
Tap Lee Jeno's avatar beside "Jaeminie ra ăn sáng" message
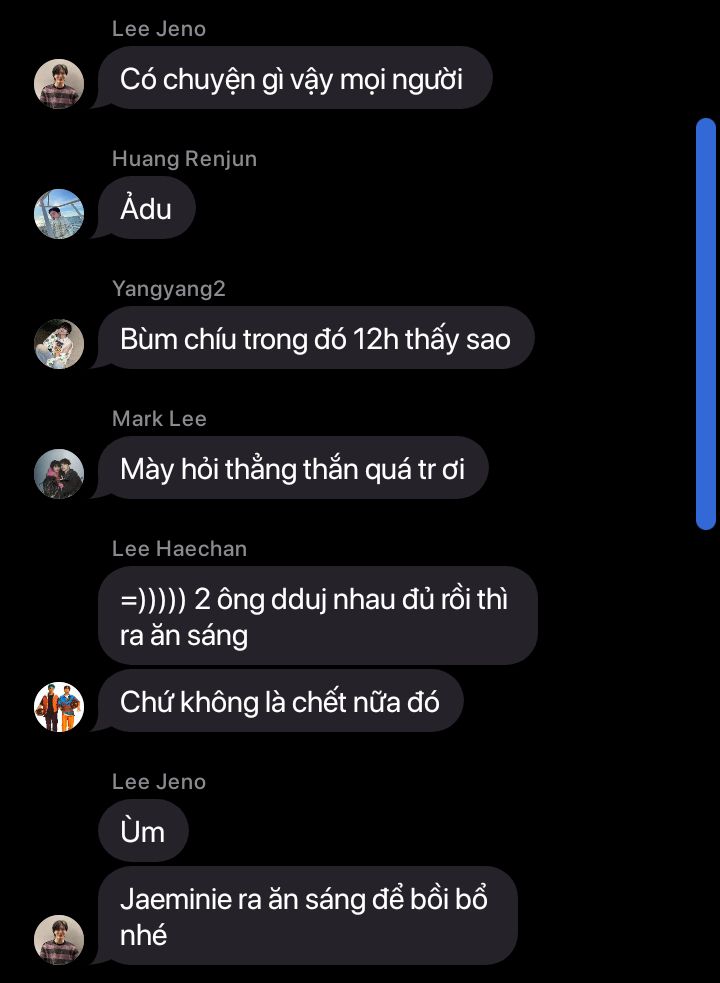pos(59,940)
